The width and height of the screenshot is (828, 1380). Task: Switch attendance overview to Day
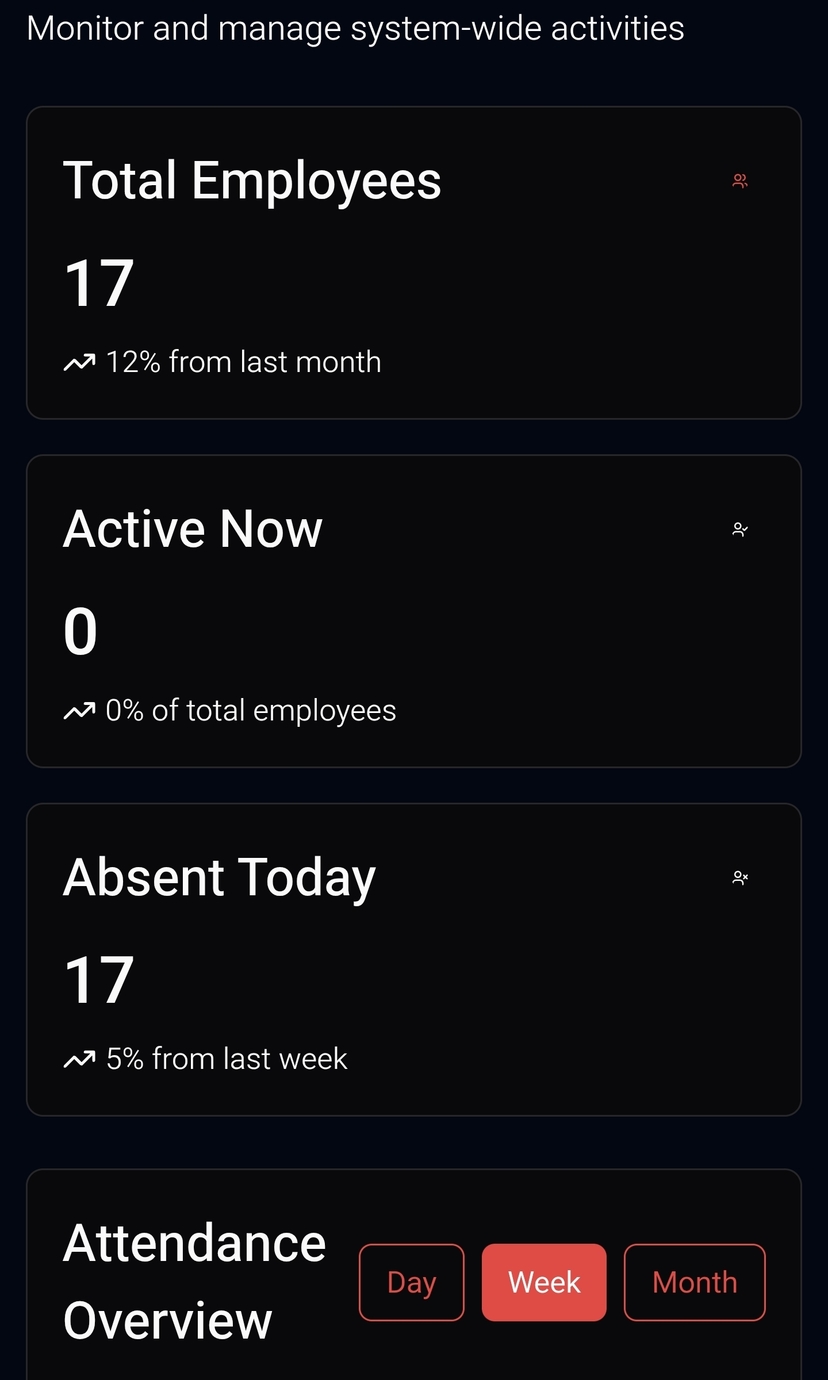click(x=411, y=1282)
